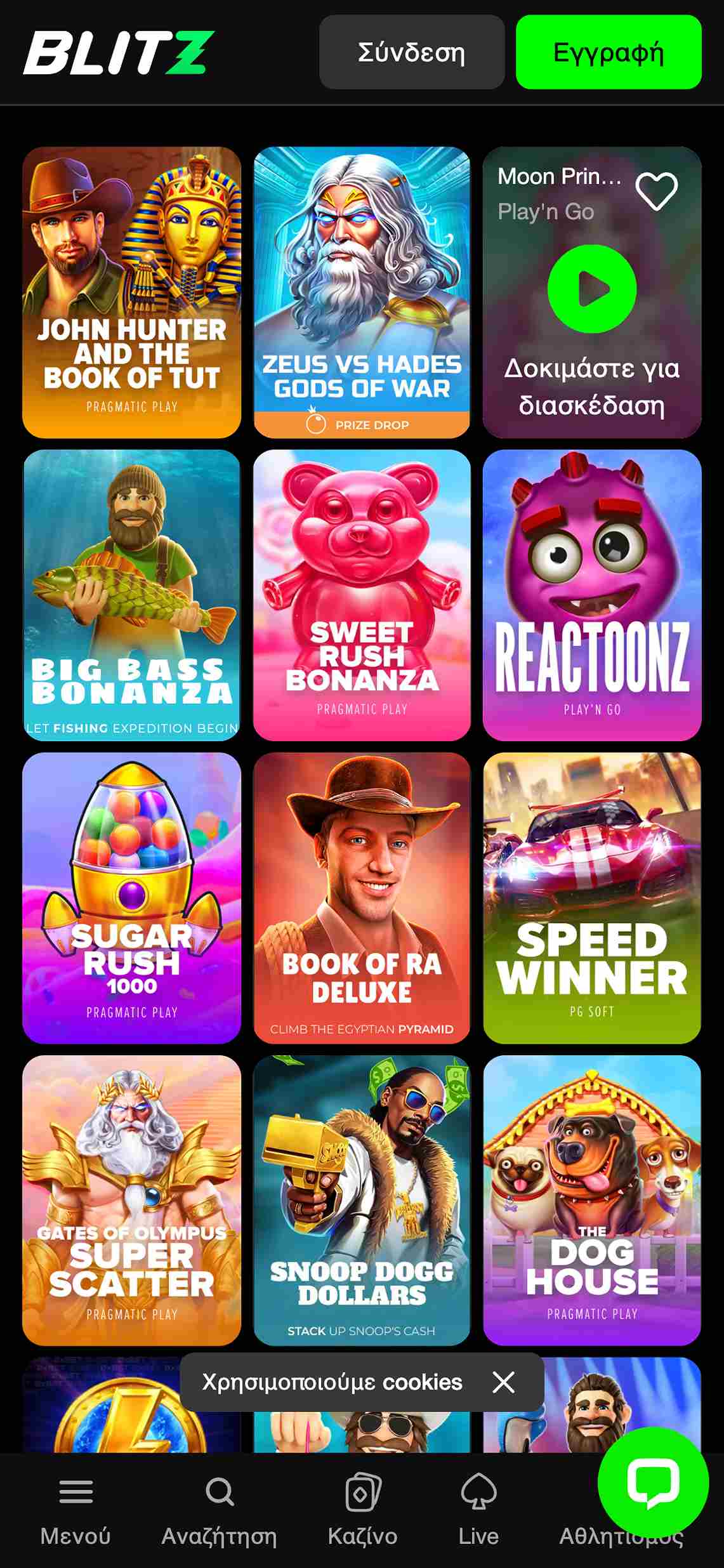Open Zeus vs Hades Gods of War
724x1568 pixels.
point(362,292)
